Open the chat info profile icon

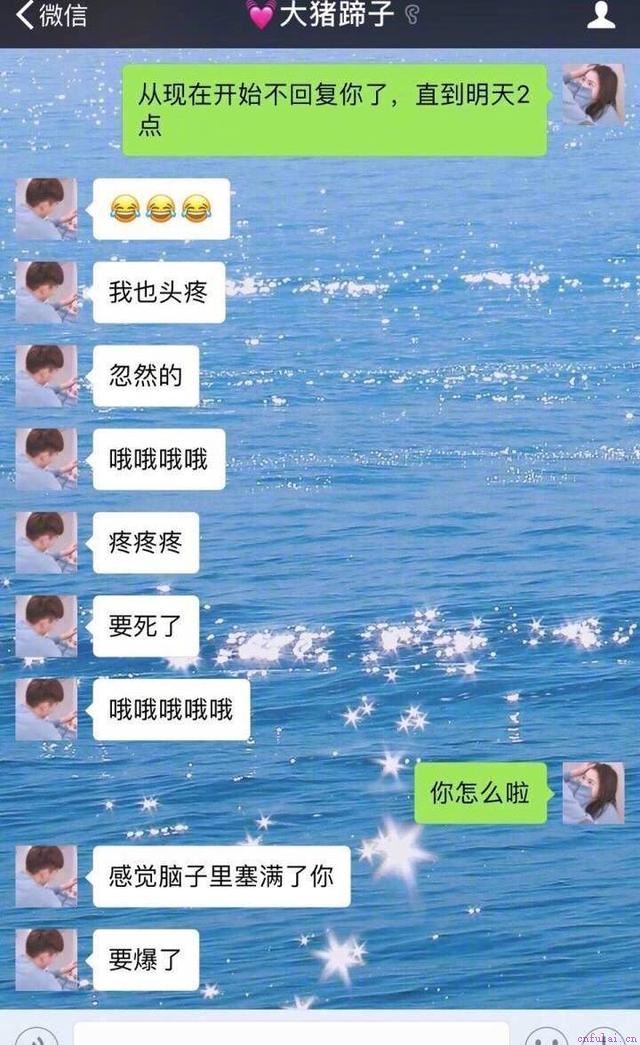(x=600, y=15)
